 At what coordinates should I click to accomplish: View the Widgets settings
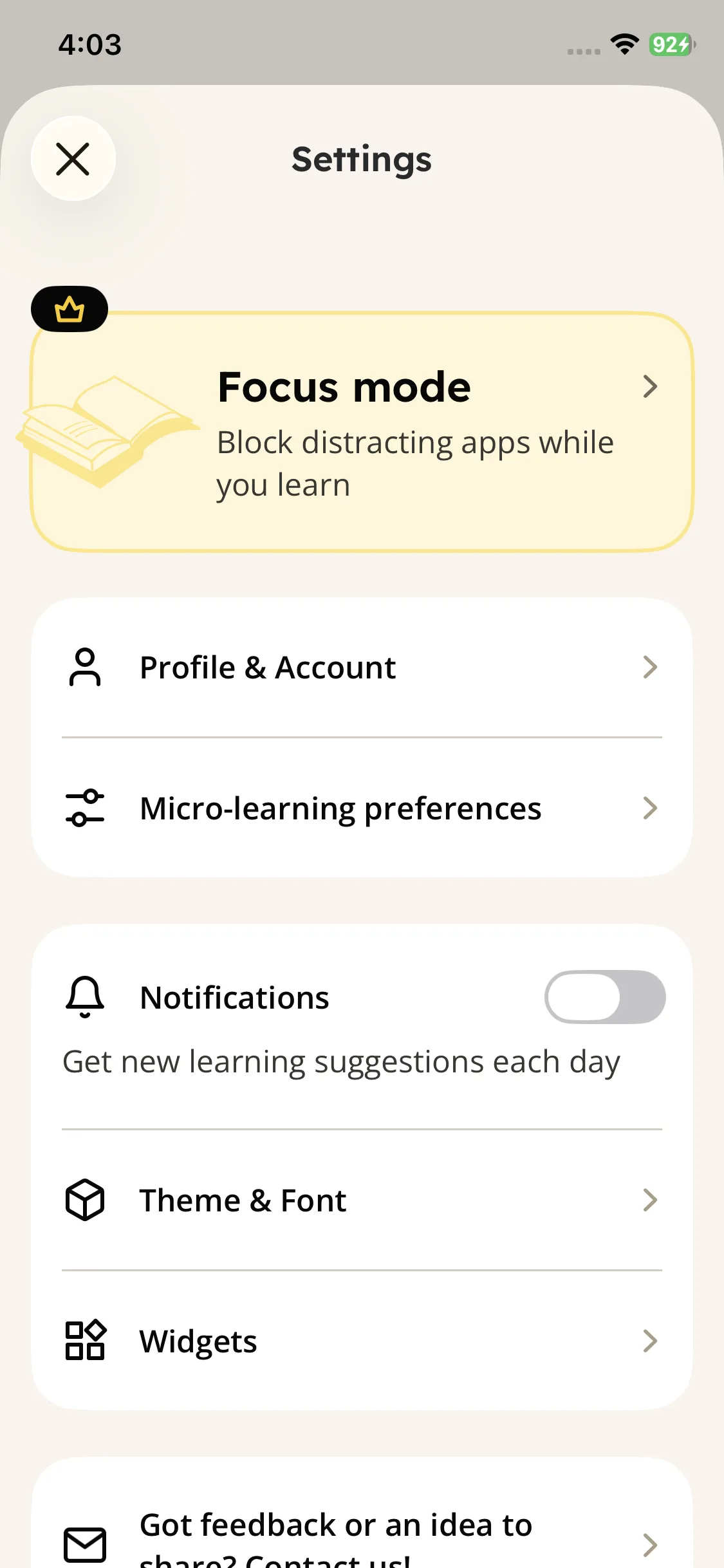362,1341
